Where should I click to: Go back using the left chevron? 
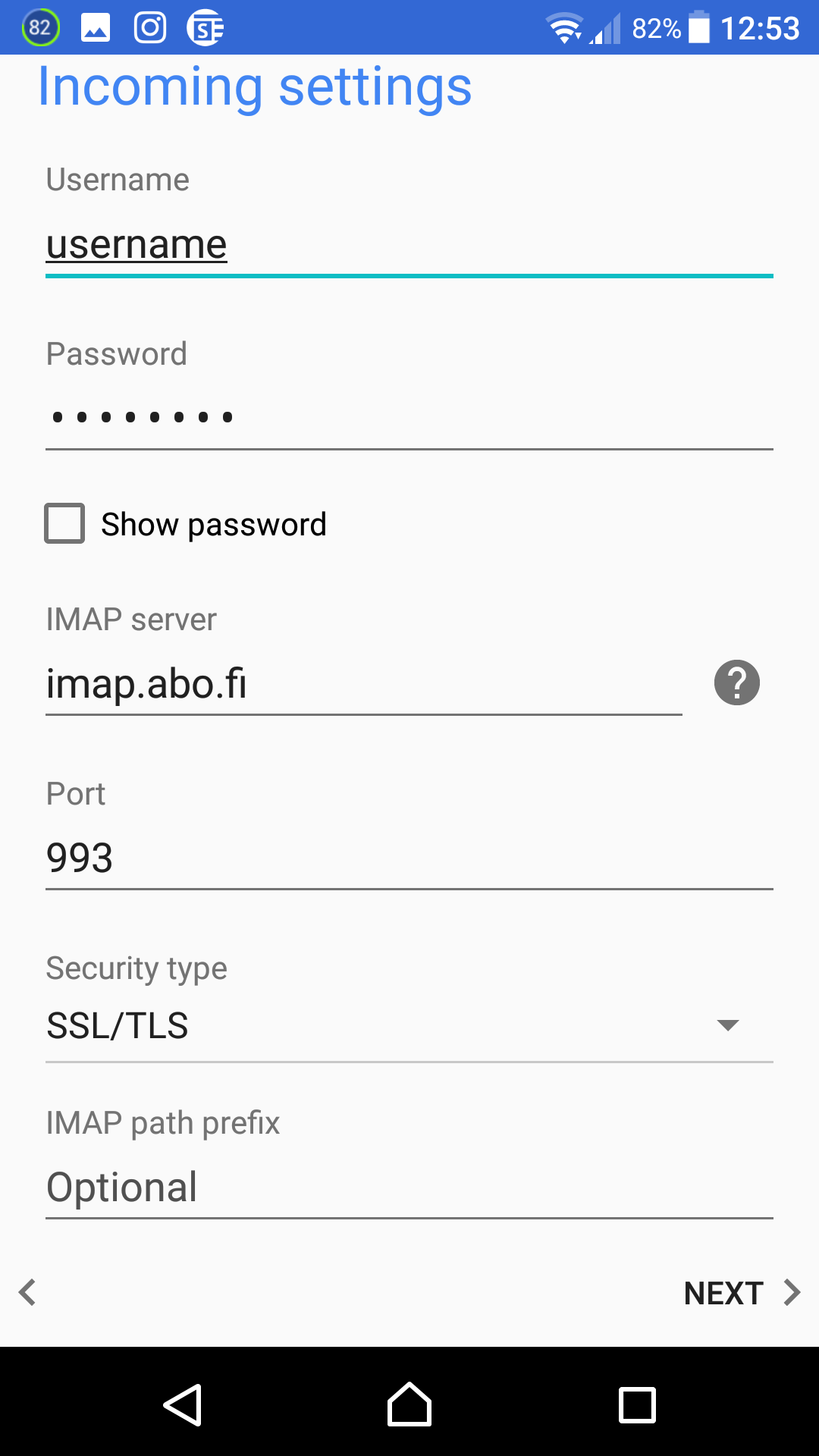(x=27, y=1292)
